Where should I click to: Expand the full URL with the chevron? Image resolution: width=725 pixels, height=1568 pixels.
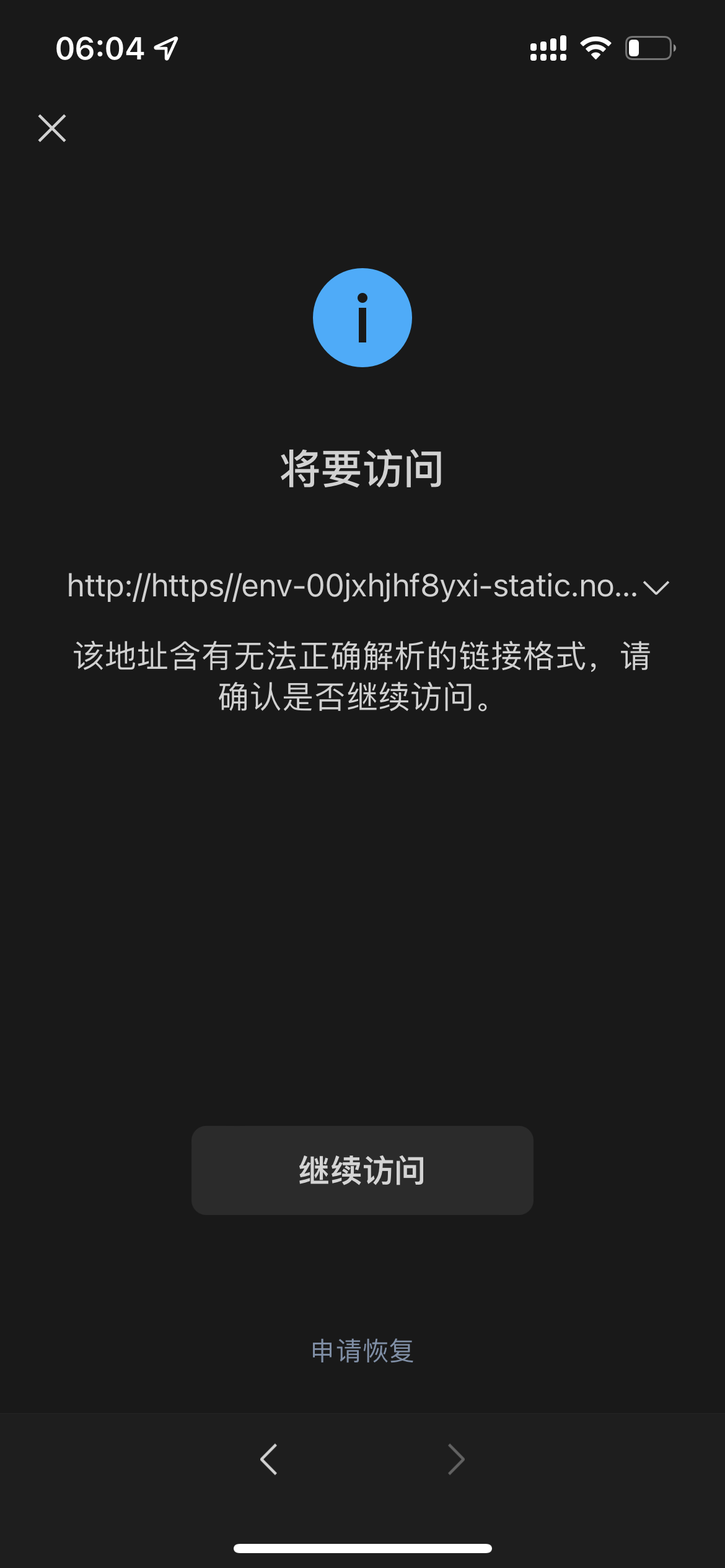click(656, 587)
